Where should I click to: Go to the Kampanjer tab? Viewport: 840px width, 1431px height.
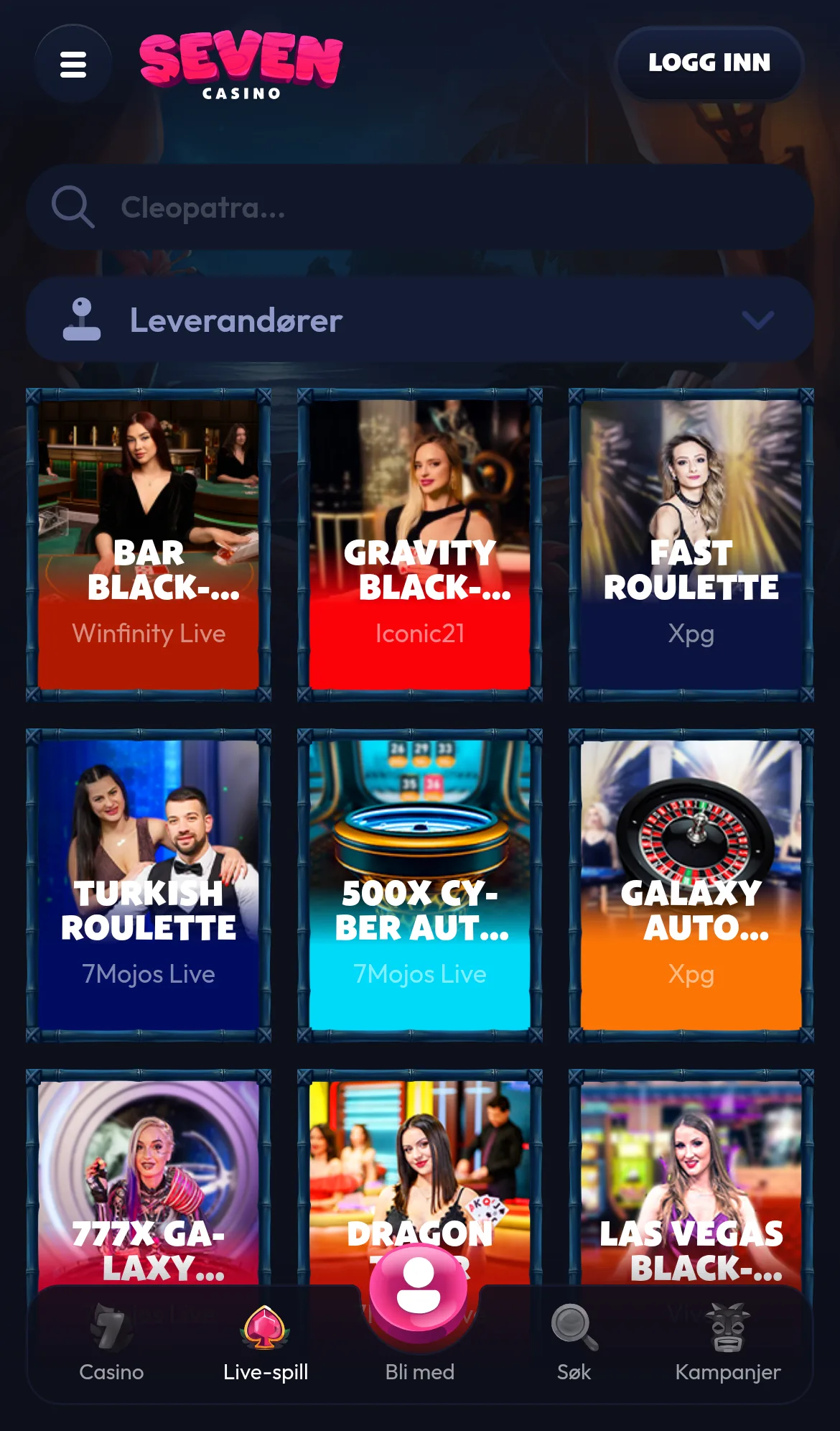[x=728, y=1343]
